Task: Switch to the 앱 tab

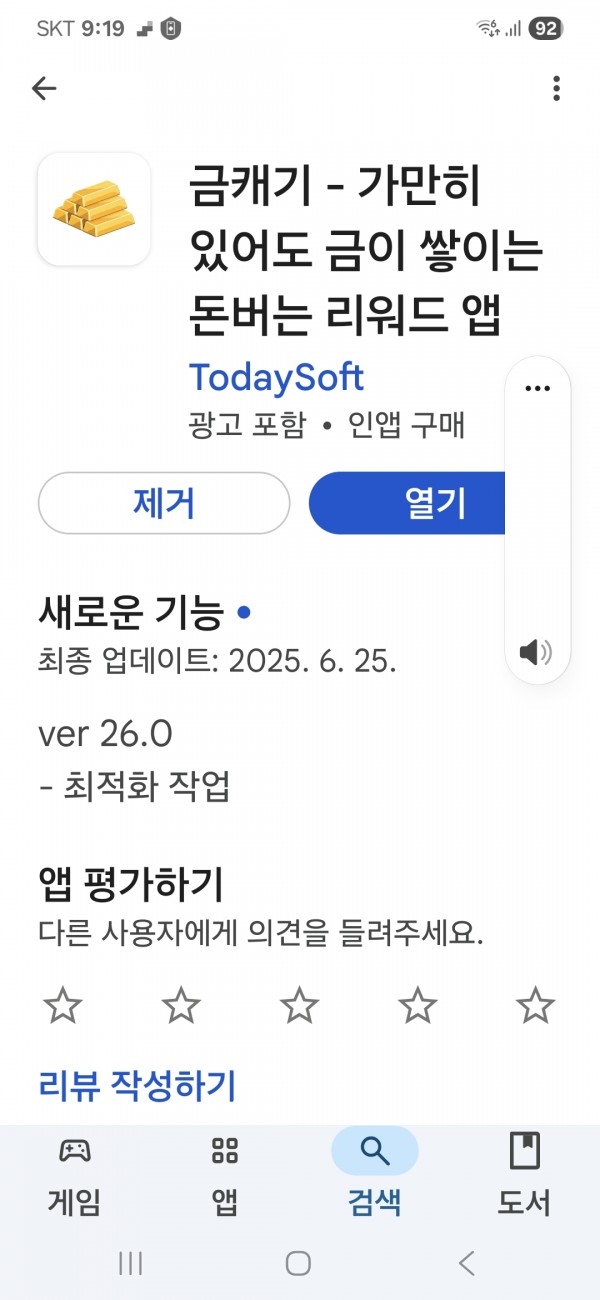Action: pyautogui.click(x=225, y=1174)
